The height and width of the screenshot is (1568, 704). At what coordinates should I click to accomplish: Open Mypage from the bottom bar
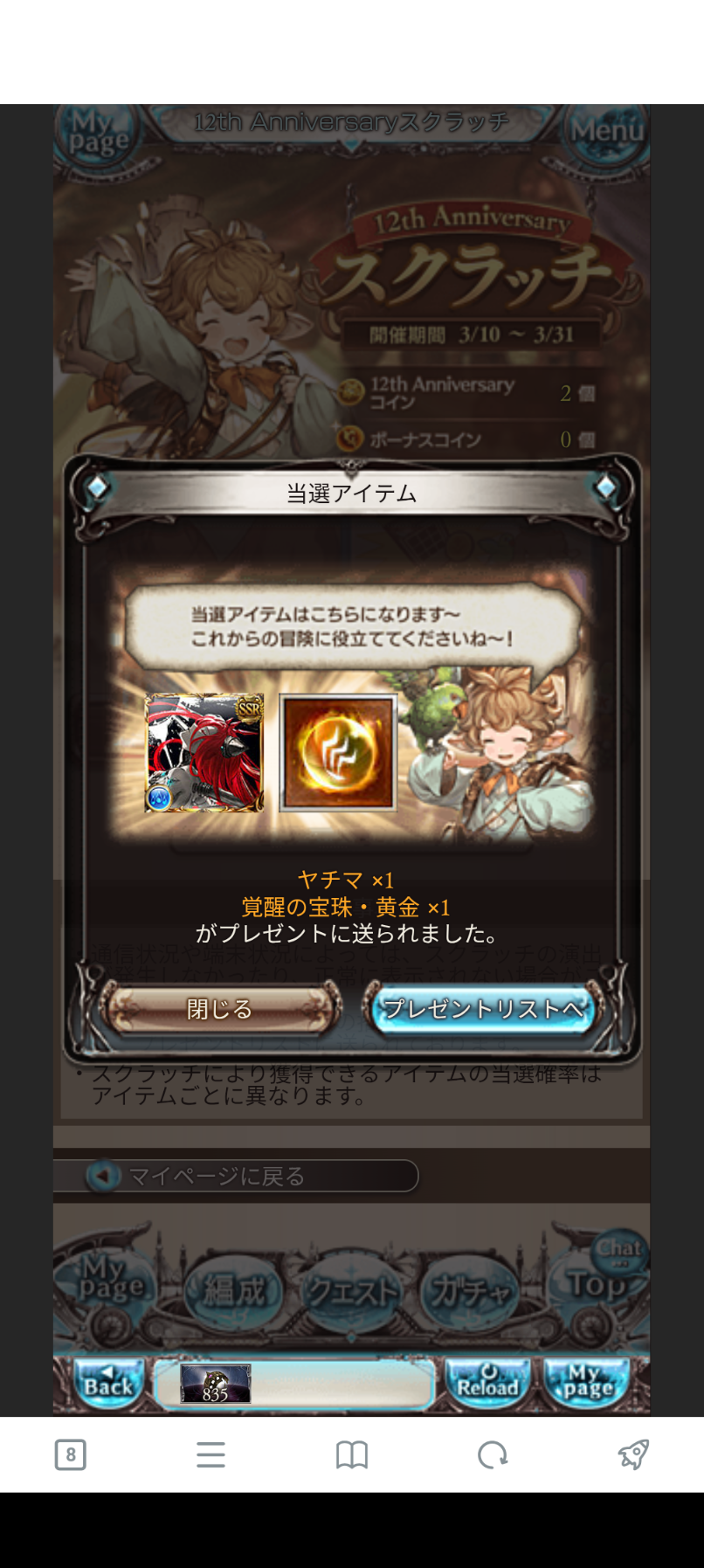point(587,1385)
